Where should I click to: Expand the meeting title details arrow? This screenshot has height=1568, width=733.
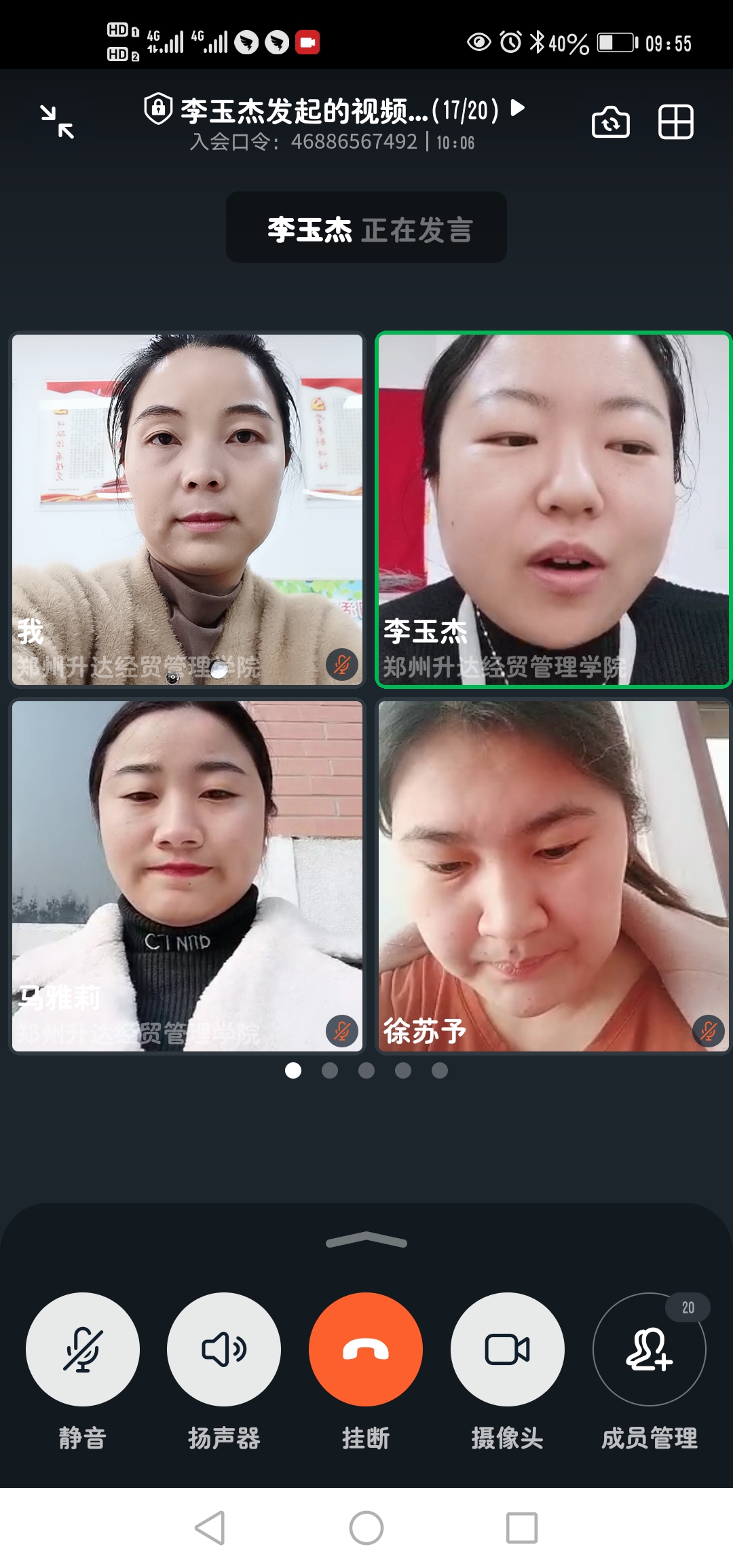click(x=518, y=108)
